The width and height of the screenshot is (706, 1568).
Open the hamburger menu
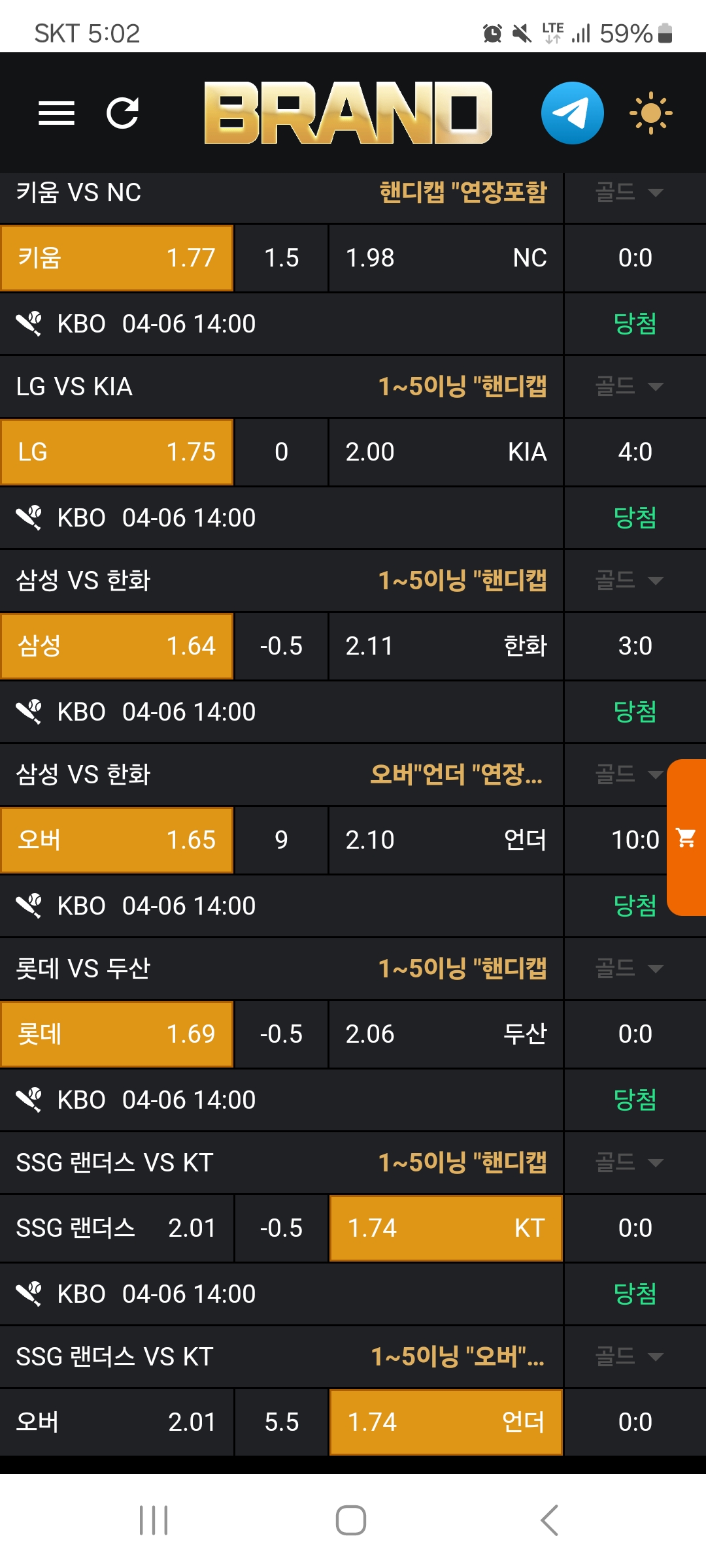coord(56,113)
